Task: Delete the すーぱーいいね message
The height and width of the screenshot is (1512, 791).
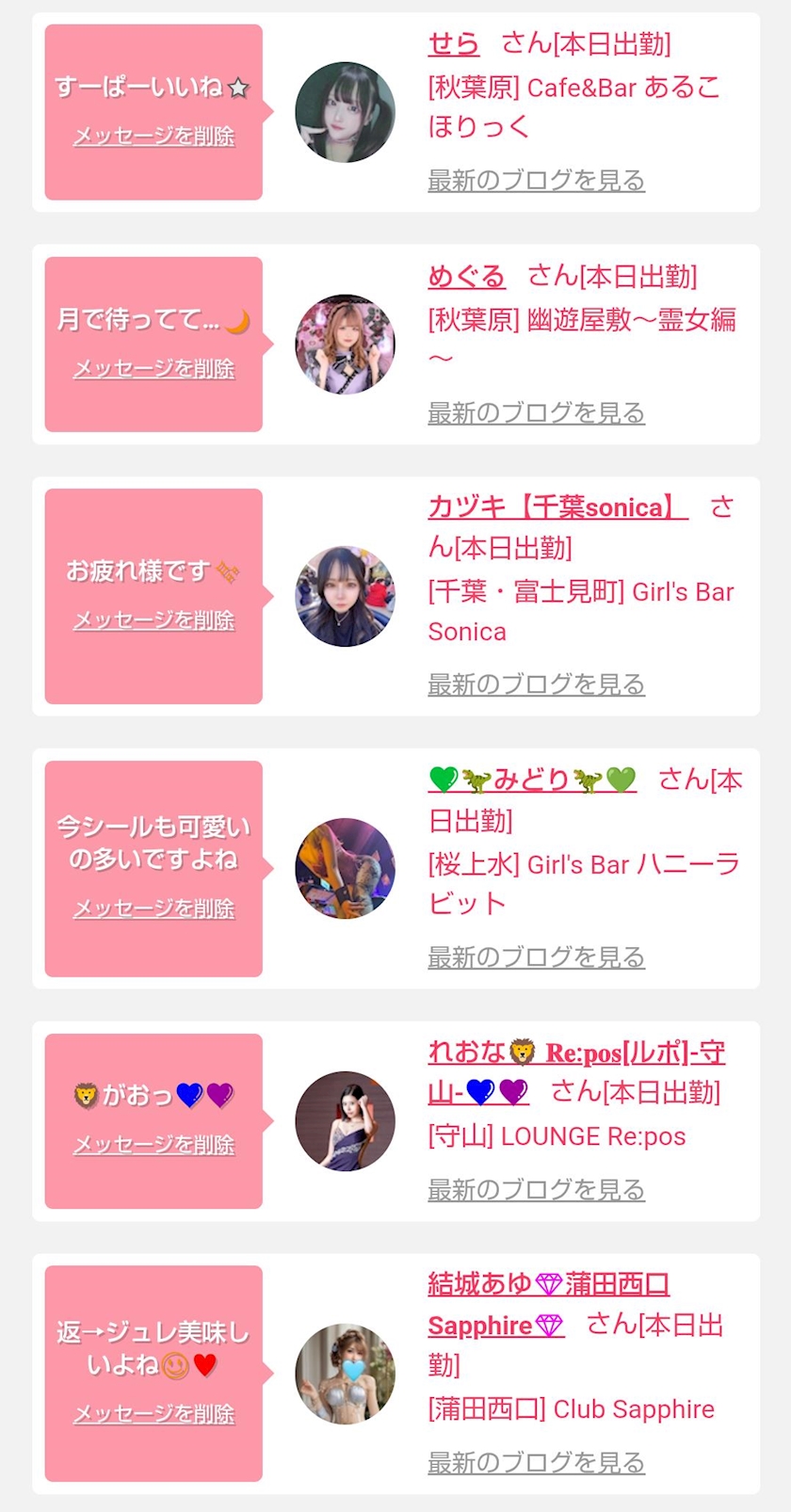Action: pos(154,137)
